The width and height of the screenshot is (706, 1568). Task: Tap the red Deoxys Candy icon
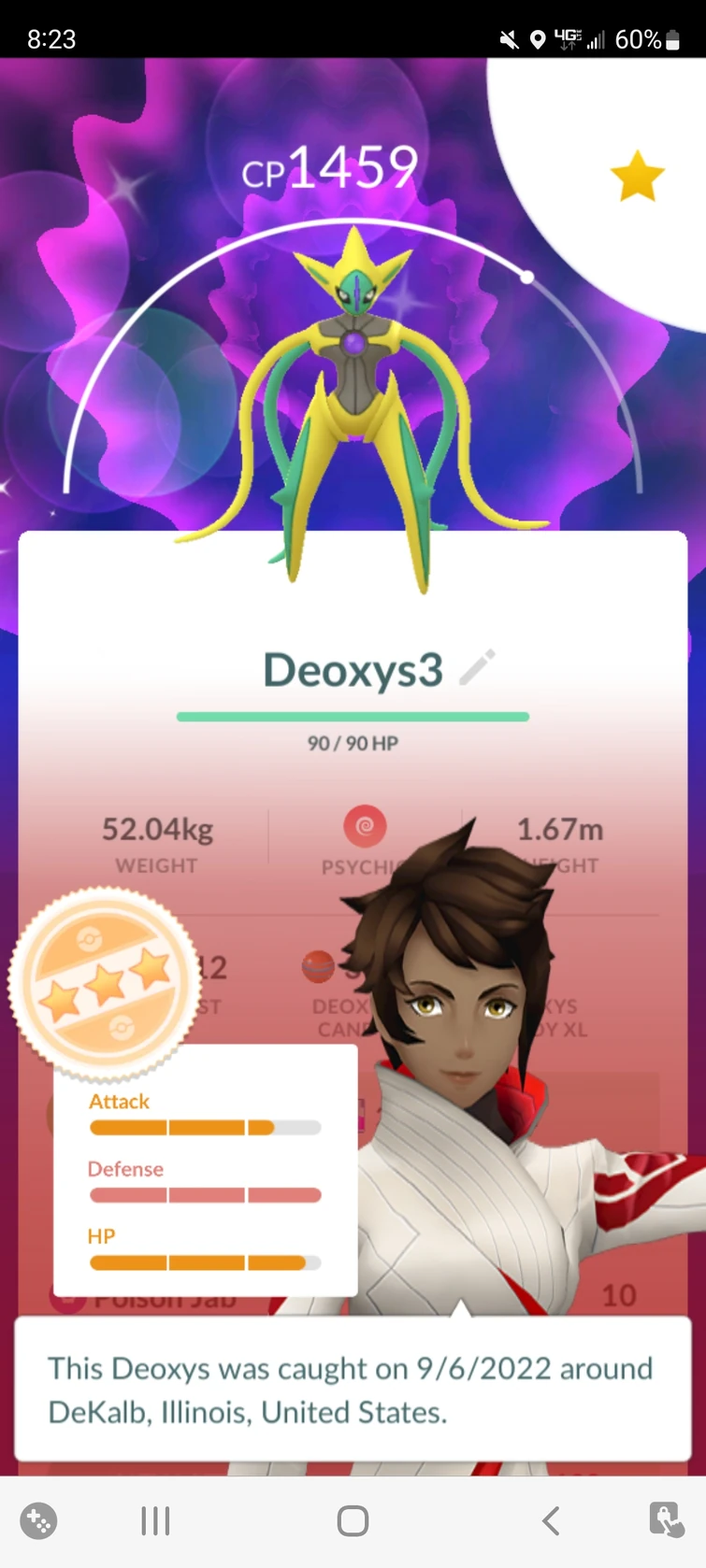tap(318, 967)
